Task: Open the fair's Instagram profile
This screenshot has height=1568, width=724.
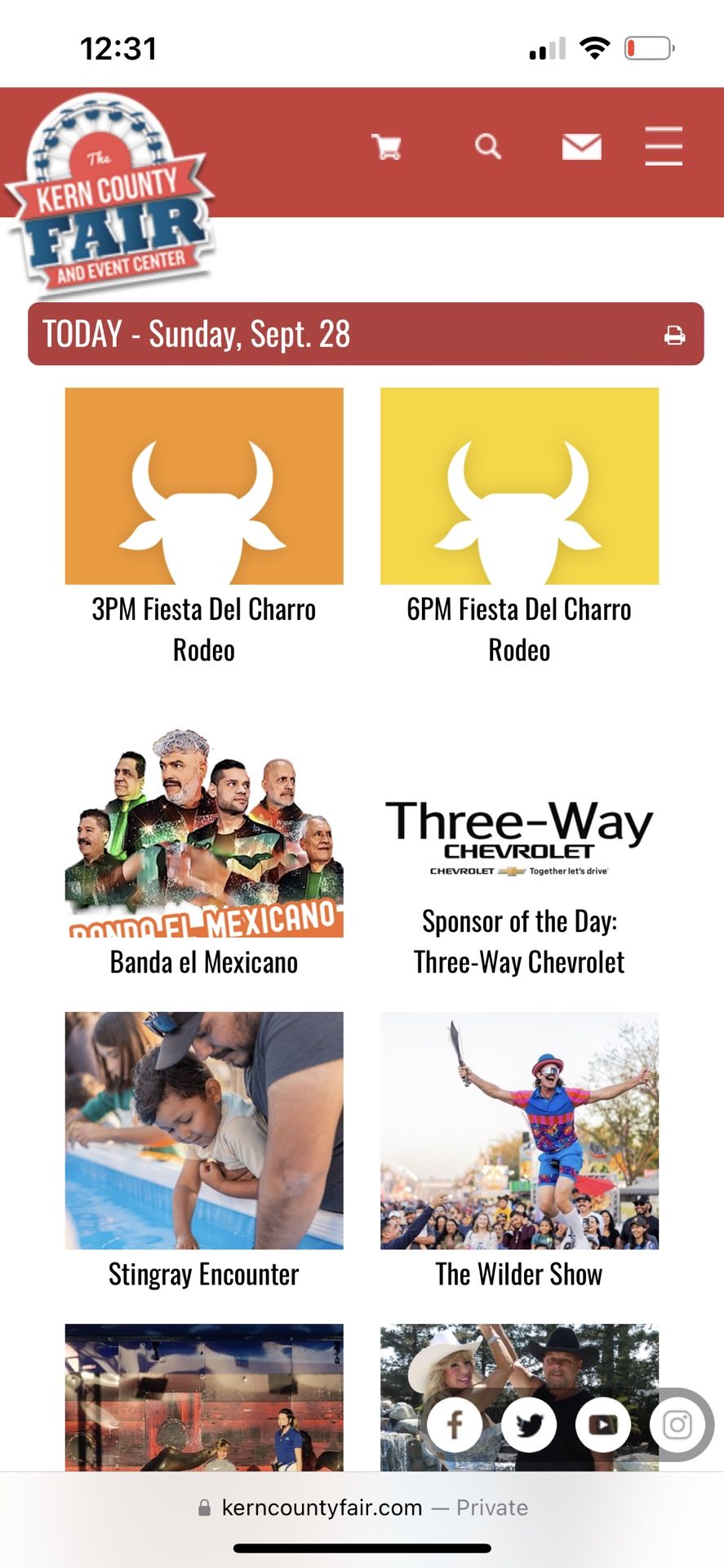Action: point(677,1425)
